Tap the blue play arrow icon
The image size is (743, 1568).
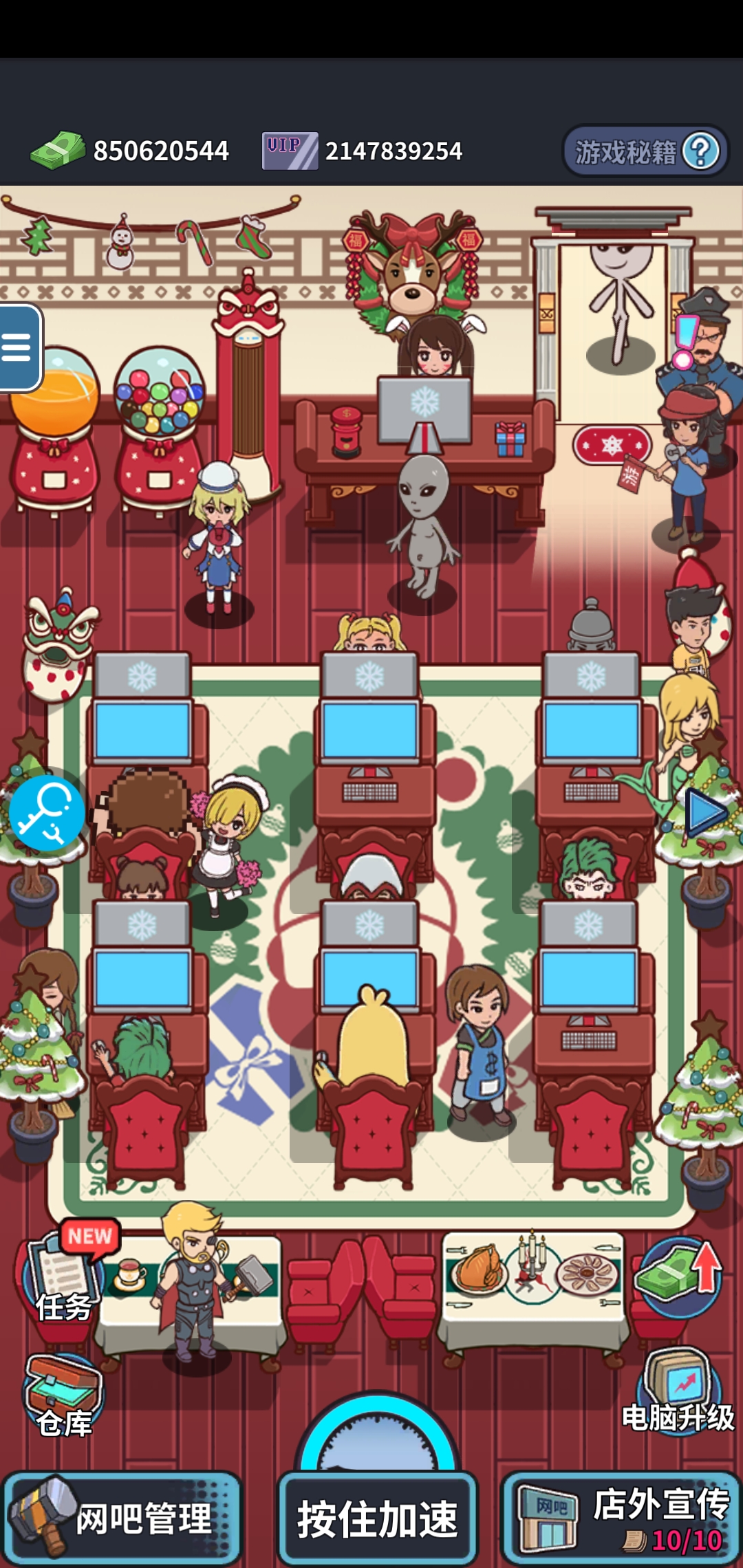[706, 813]
